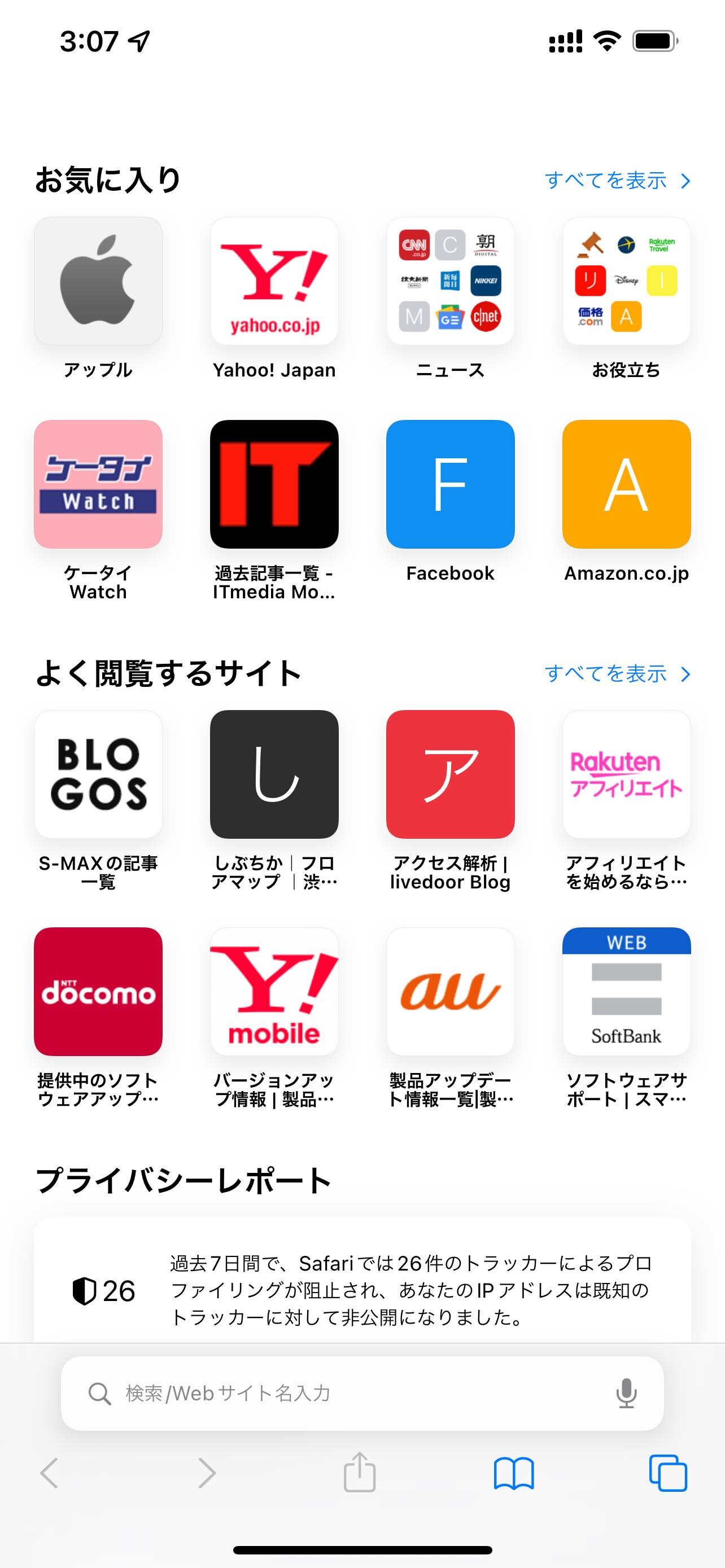This screenshot has width=725, height=1568.
Task: Open the bookmarks book icon
Action: click(x=514, y=1474)
